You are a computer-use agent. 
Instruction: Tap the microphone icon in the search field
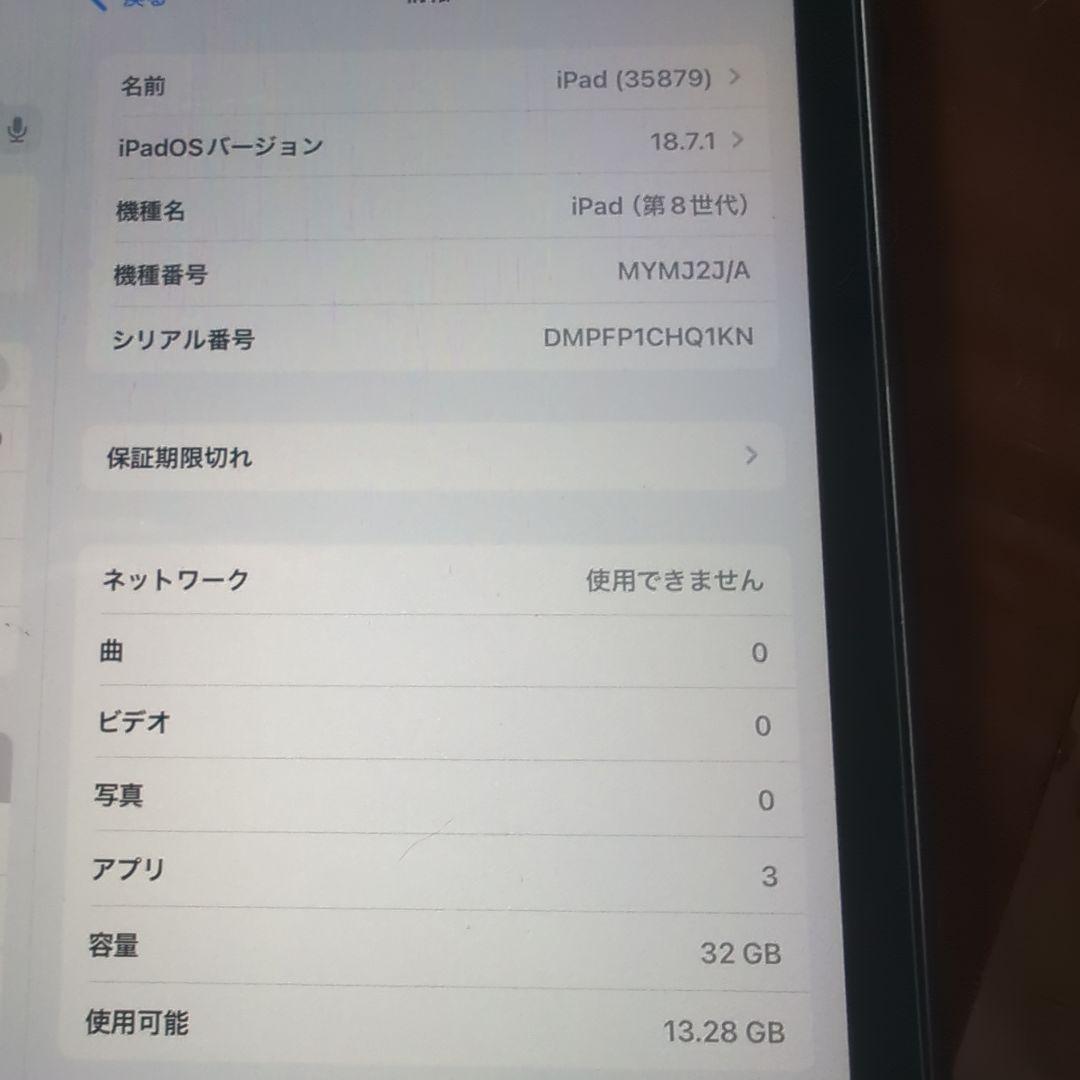coord(16,130)
